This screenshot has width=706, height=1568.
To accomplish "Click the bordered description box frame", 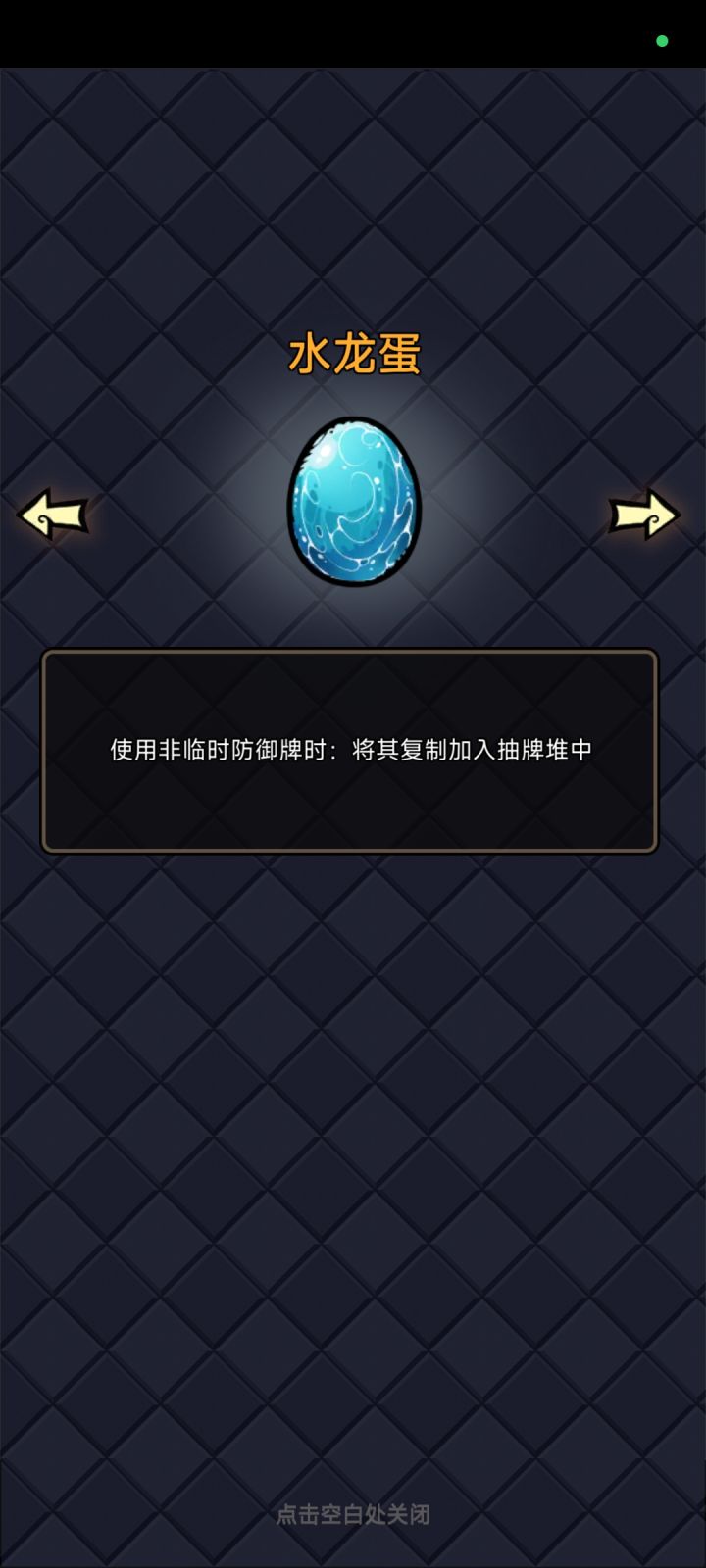I will 353,657.
